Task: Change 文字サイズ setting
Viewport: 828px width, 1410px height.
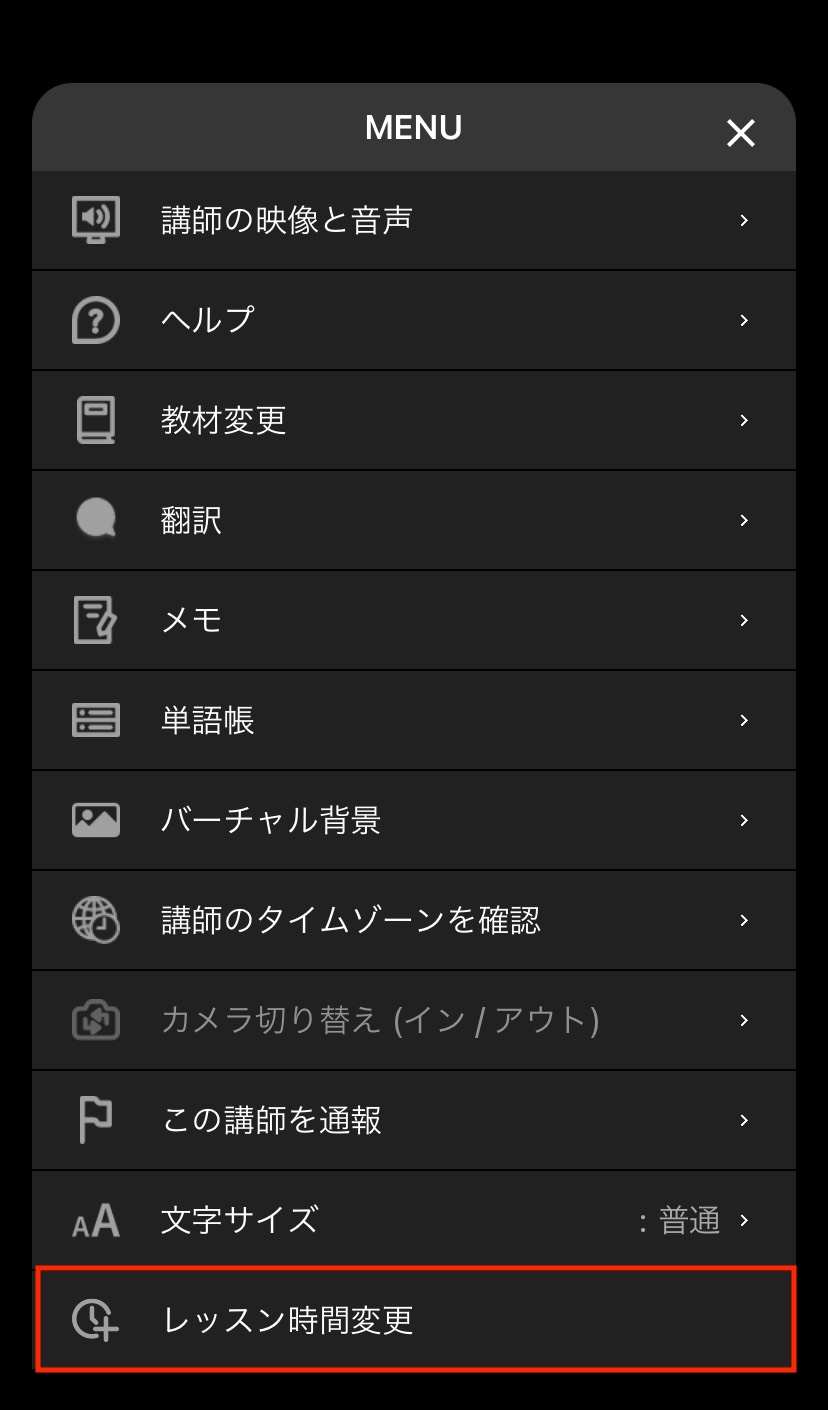Action: 414,1220
